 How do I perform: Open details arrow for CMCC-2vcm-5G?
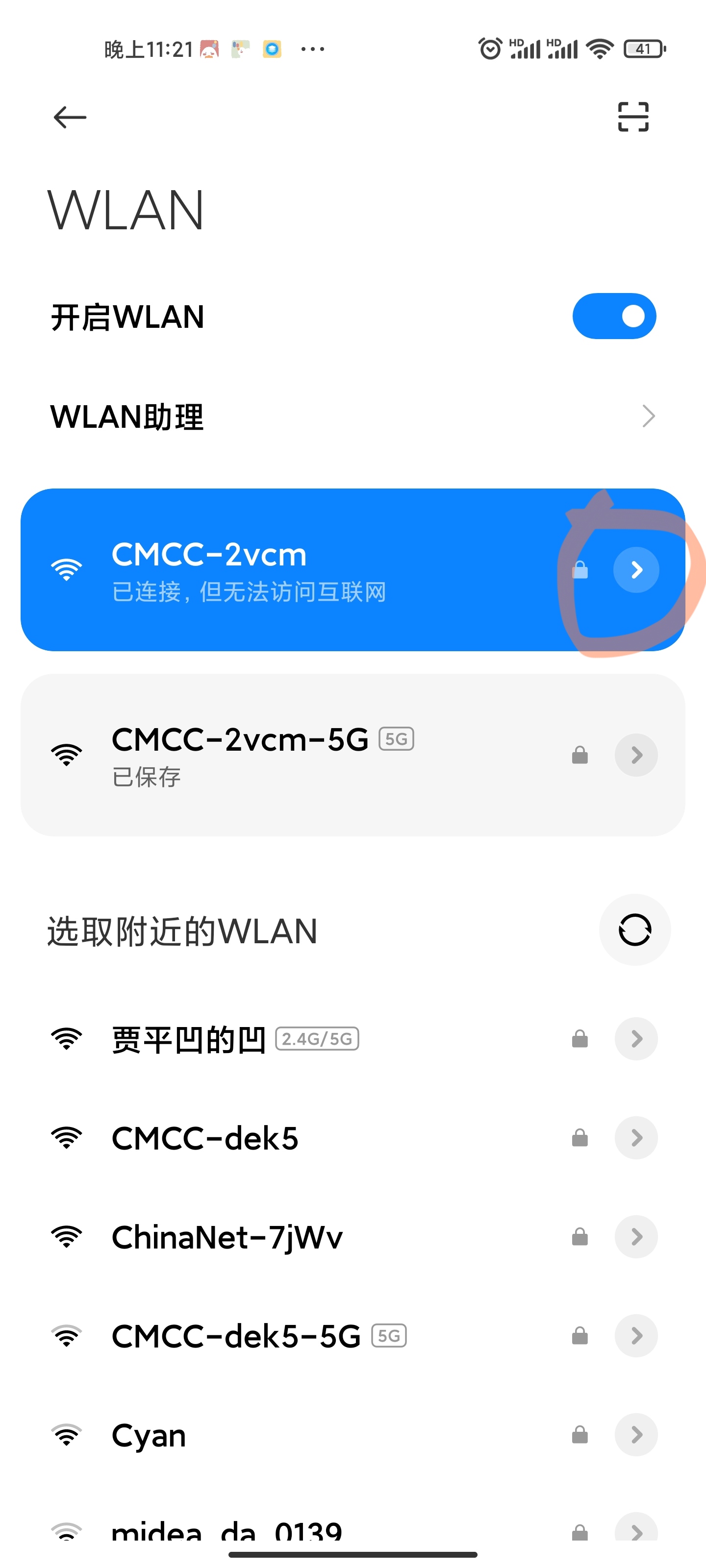click(636, 756)
